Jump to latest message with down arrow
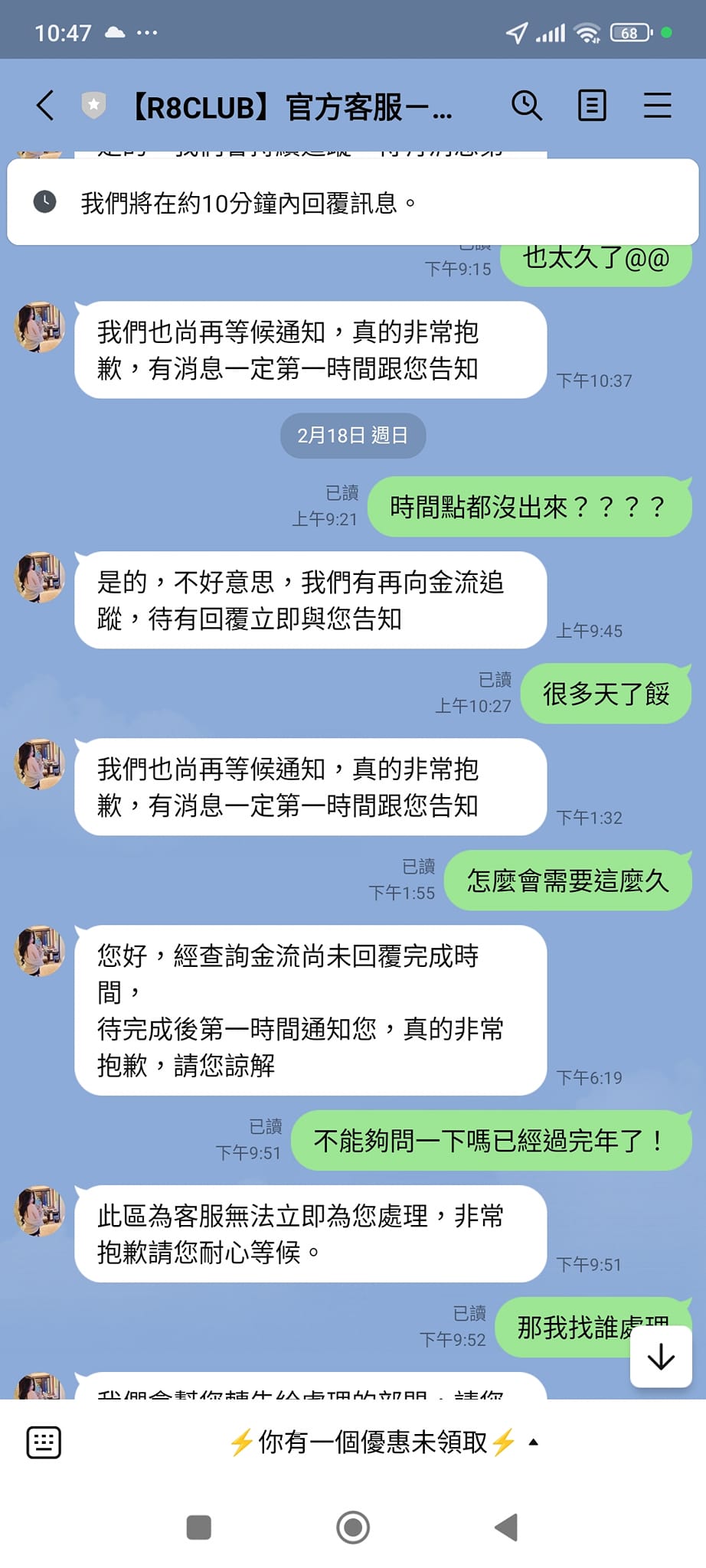Viewport: 706px width, 1568px height. (x=660, y=1357)
